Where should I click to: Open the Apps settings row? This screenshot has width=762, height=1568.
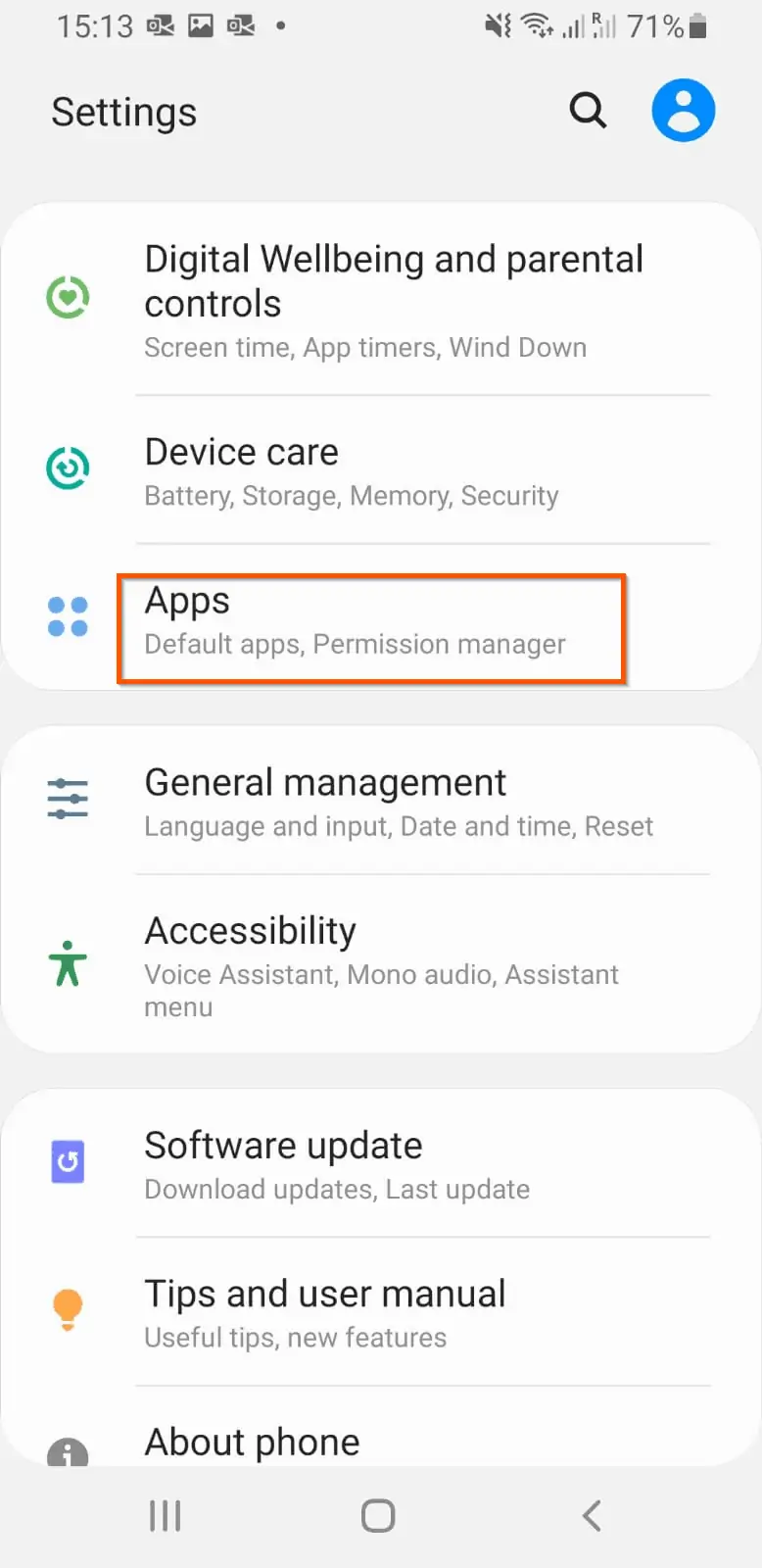(x=381, y=619)
